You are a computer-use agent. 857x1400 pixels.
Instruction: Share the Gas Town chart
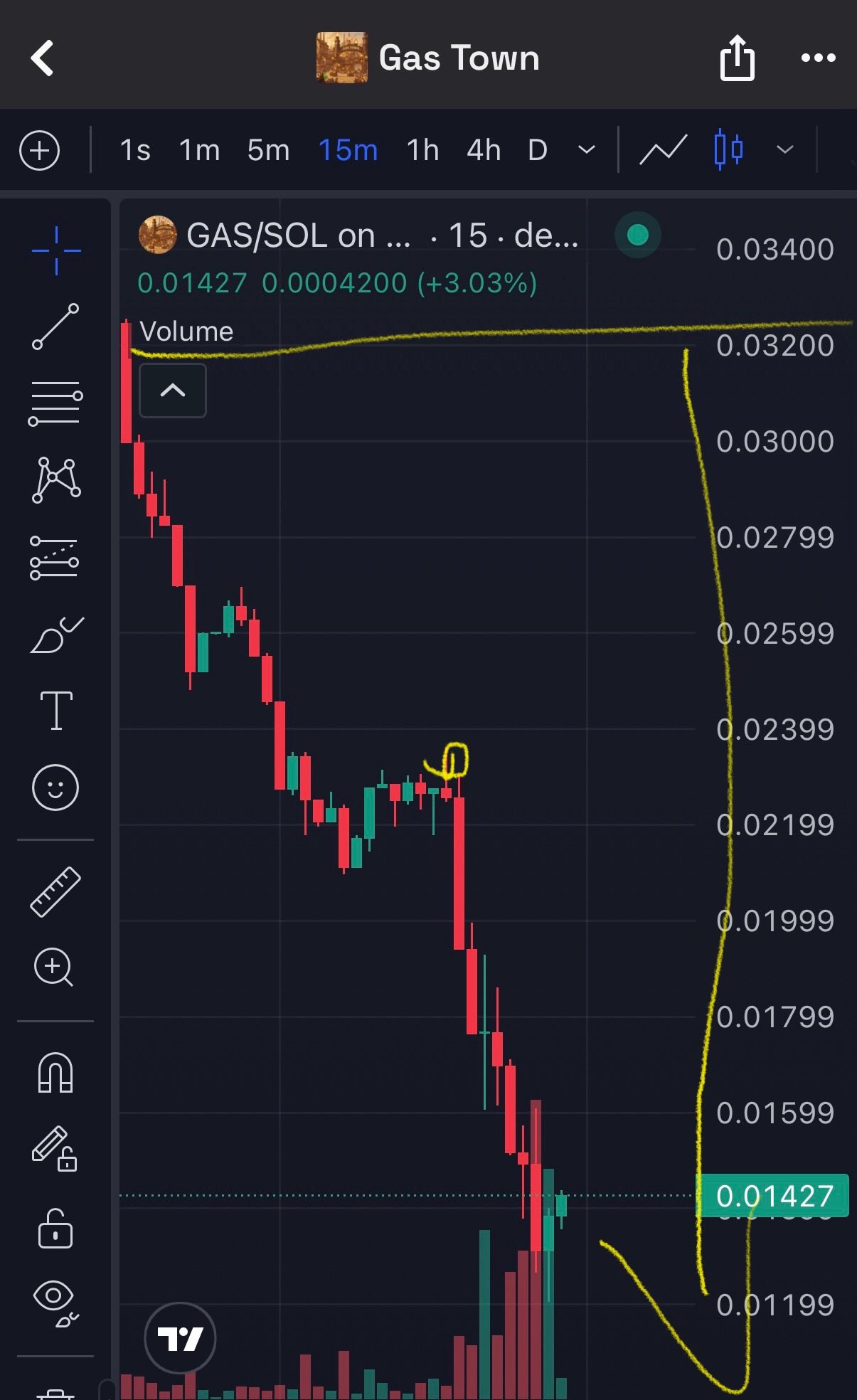737,58
